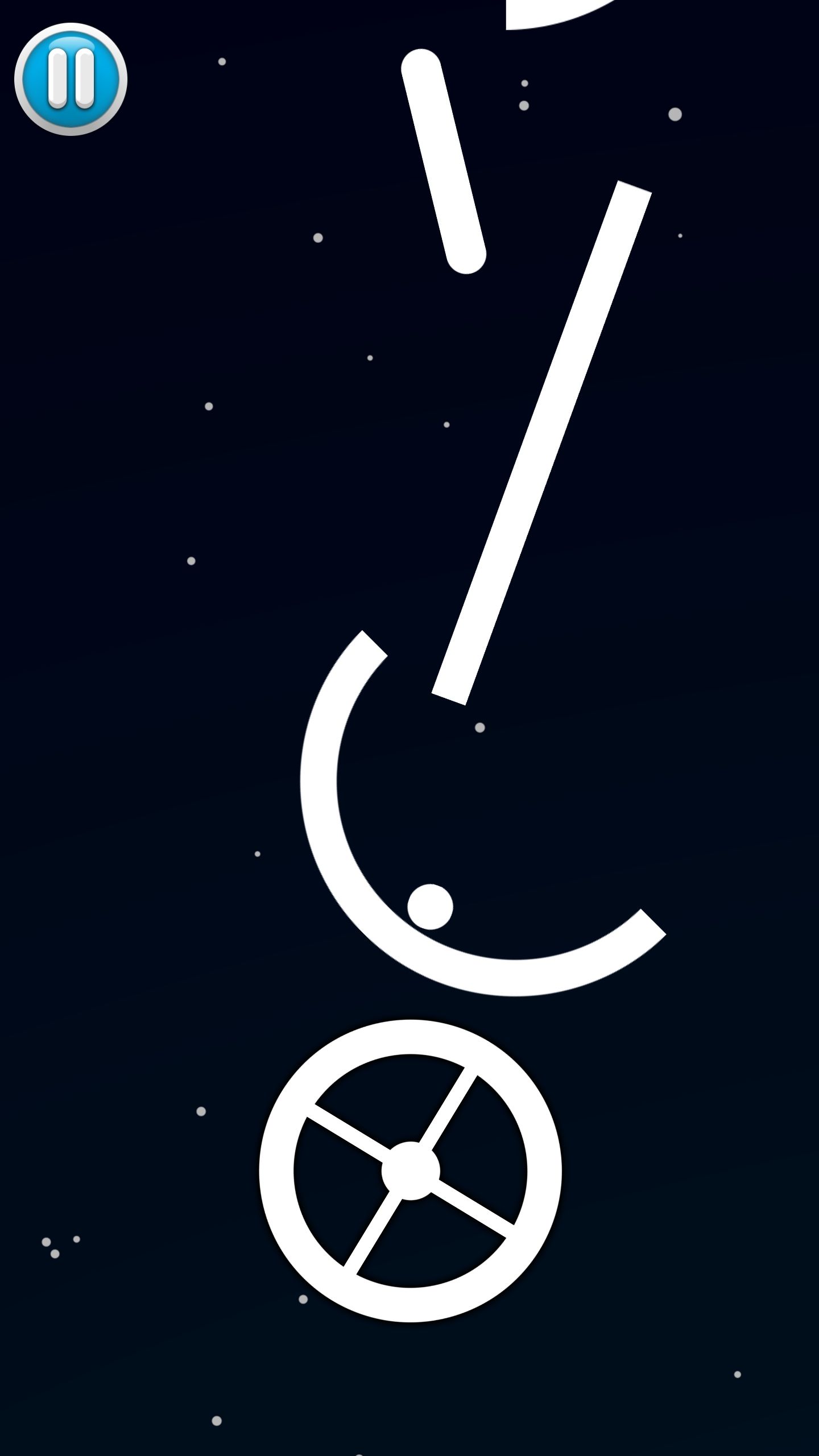Pause the game with the blue button
Viewport: 819px width, 1456px height.
pyautogui.click(x=71, y=79)
